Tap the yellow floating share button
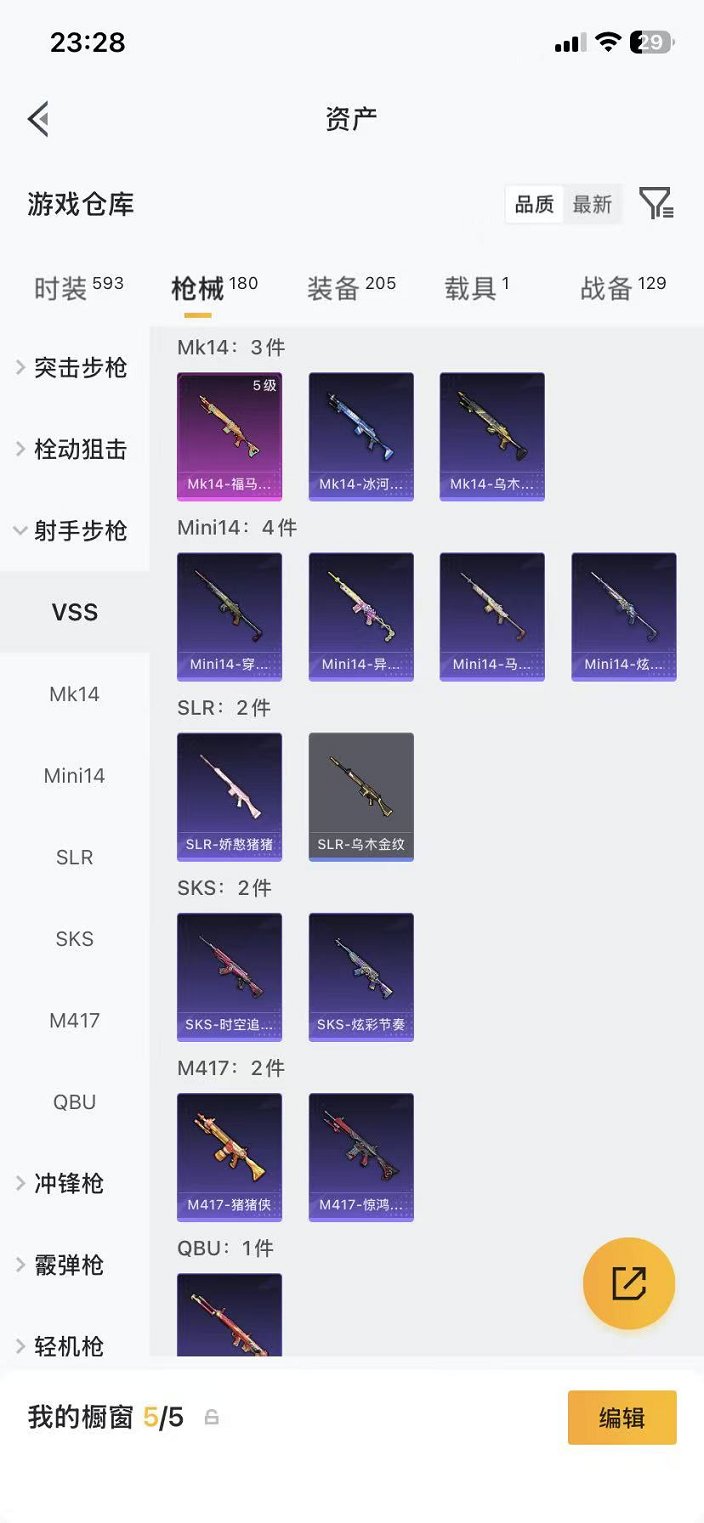The width and height of the screenshot is (704, 1523). click(629, 1283)
